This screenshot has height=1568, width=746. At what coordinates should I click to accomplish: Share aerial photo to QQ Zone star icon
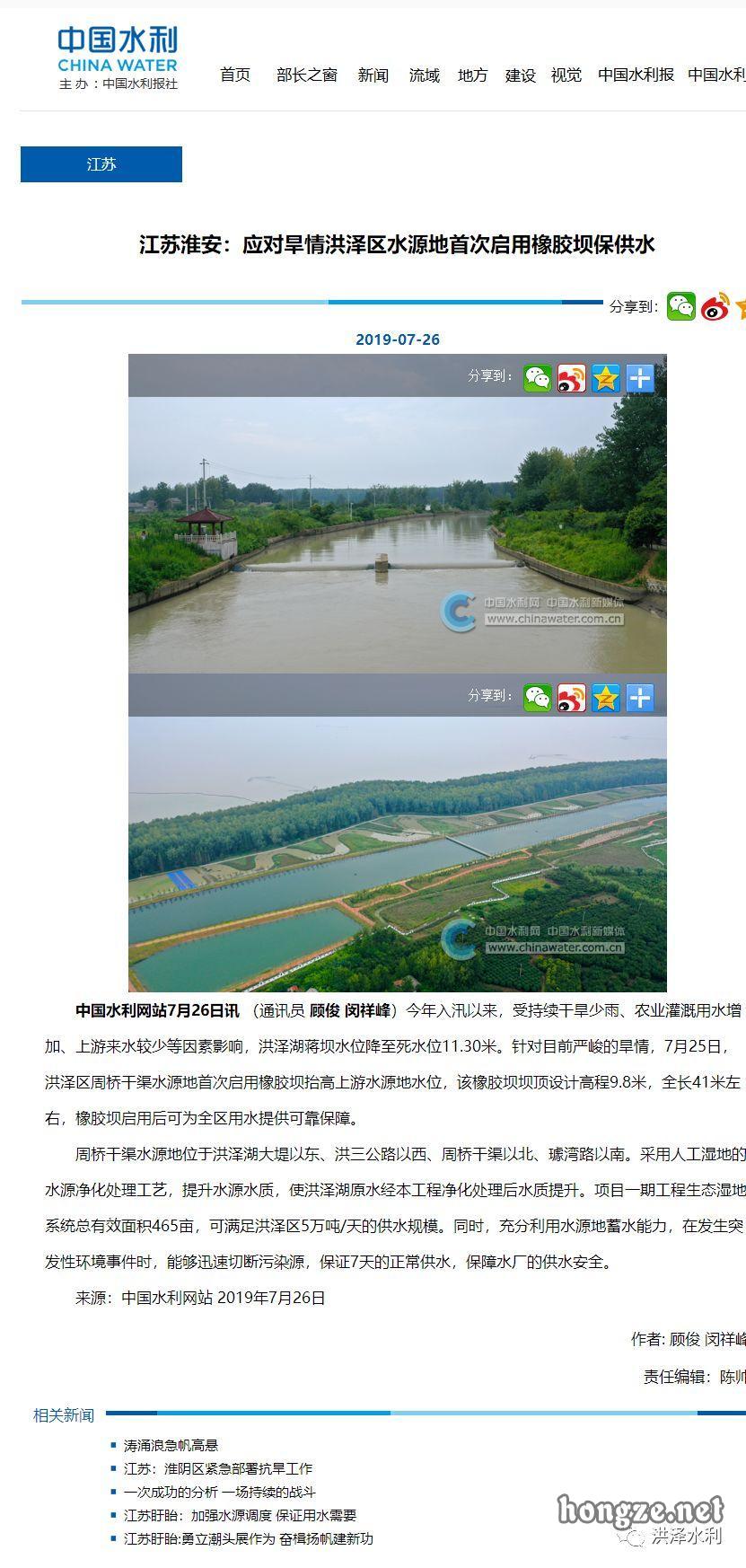point(606,698)
